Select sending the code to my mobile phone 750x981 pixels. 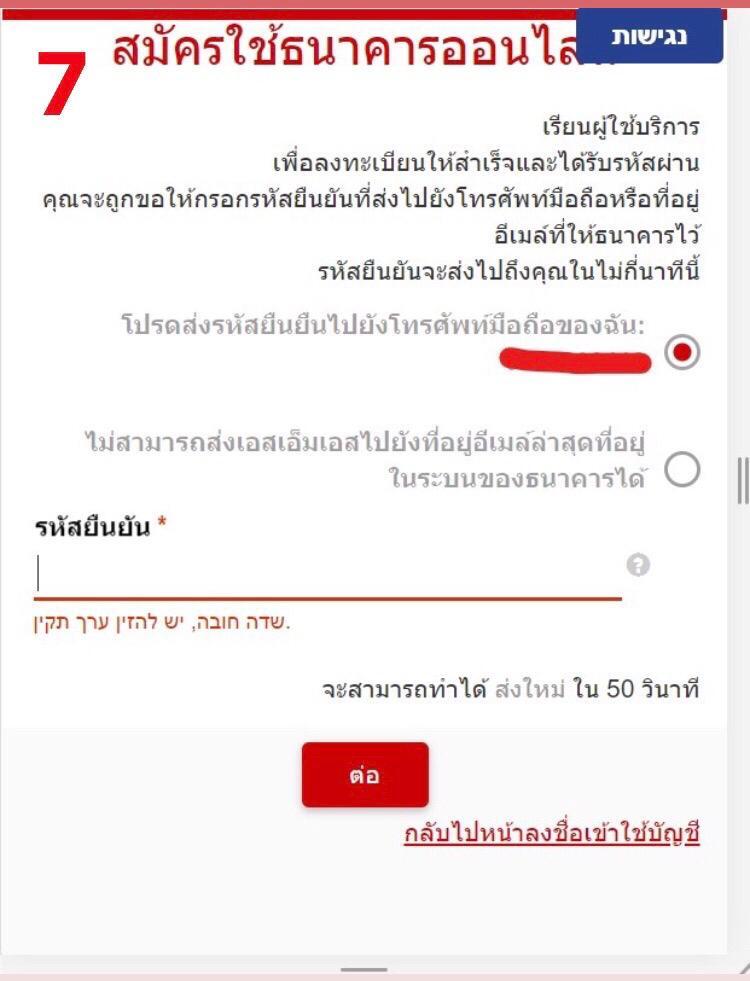[x=682, y=352]
